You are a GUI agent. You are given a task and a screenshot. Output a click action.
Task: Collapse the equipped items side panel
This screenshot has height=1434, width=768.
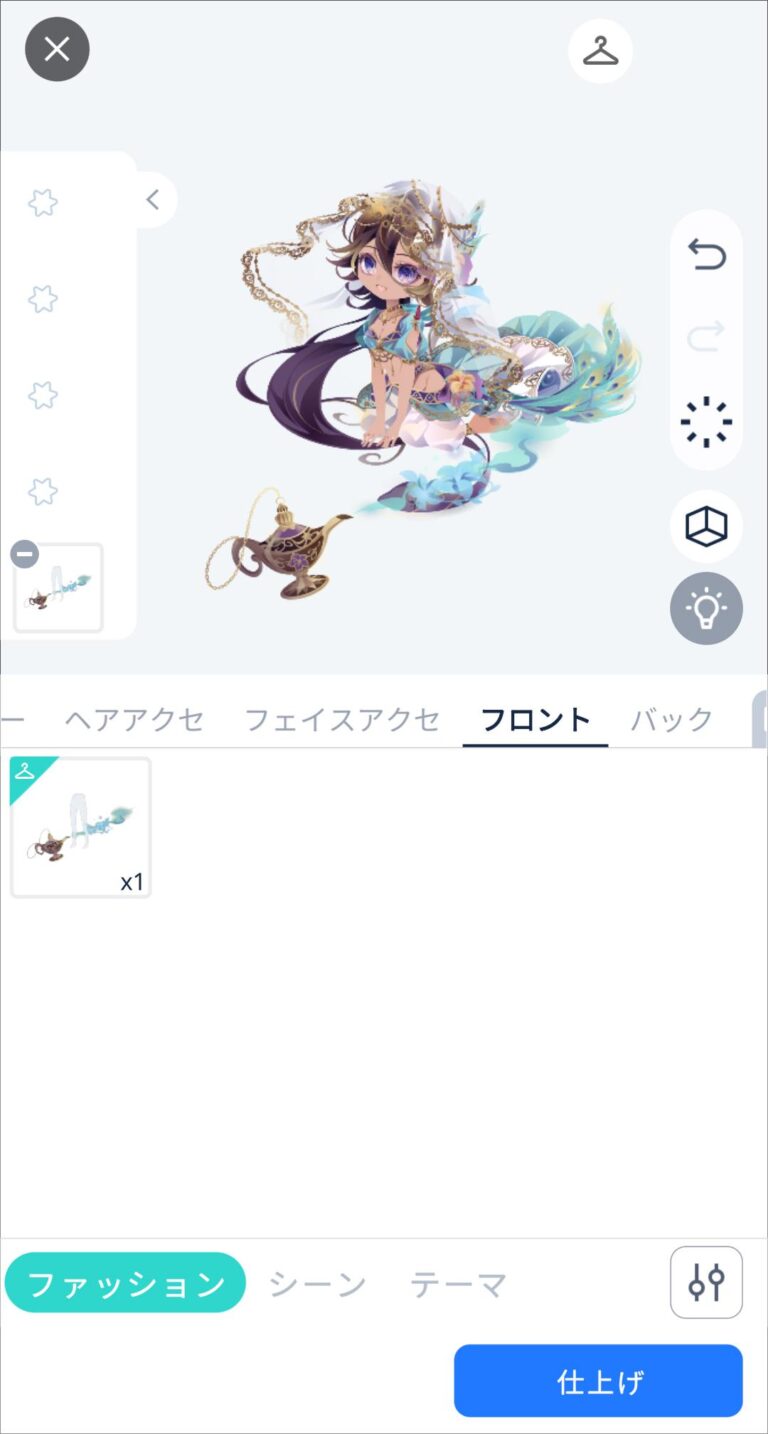153,200
